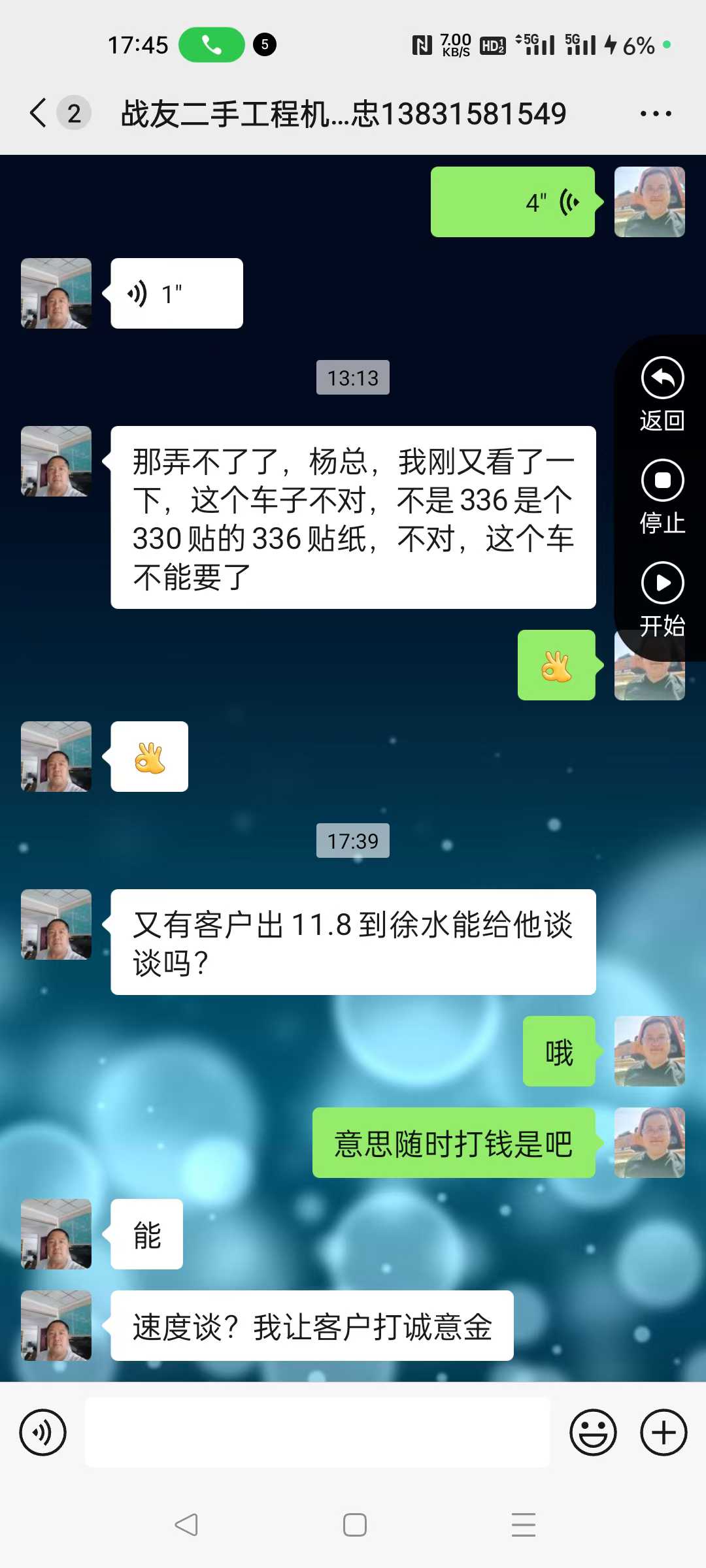Open chat settings via three-dot menu
The height and width of the screenshot is (1568, 706).
point(654,112)
